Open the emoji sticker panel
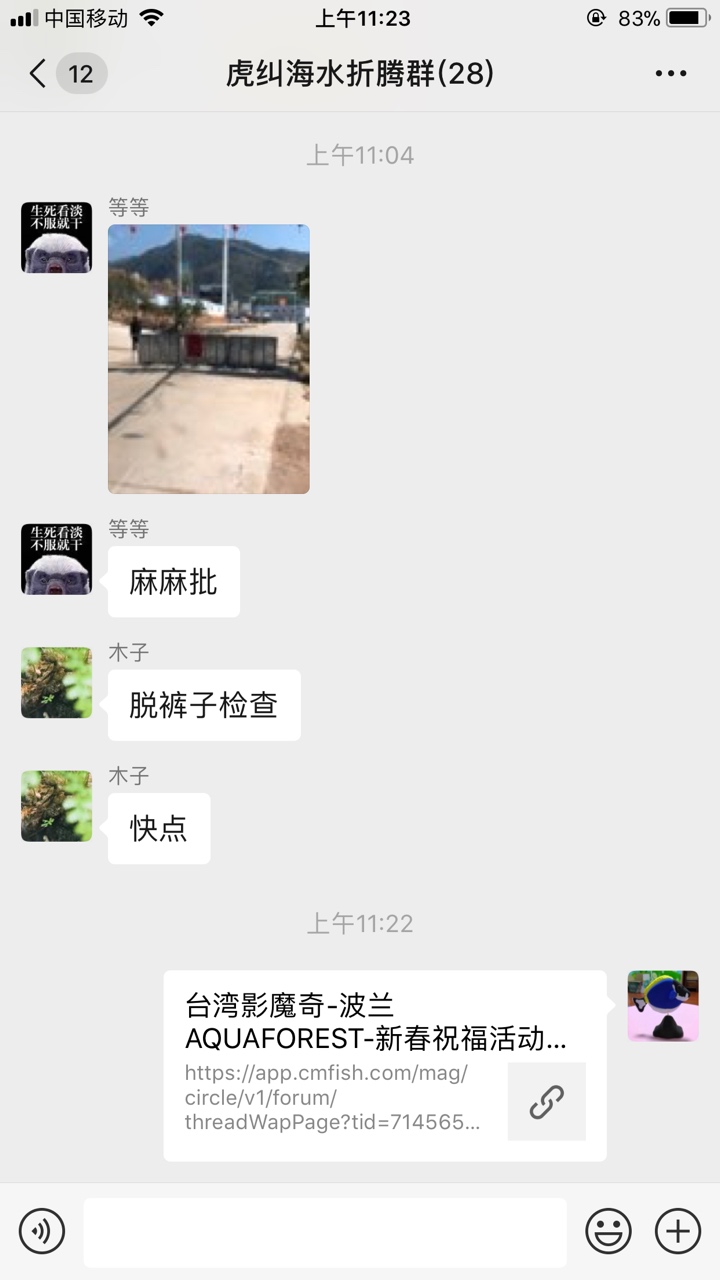This screenshot has height=1280, width=720. click(608, 1230)
